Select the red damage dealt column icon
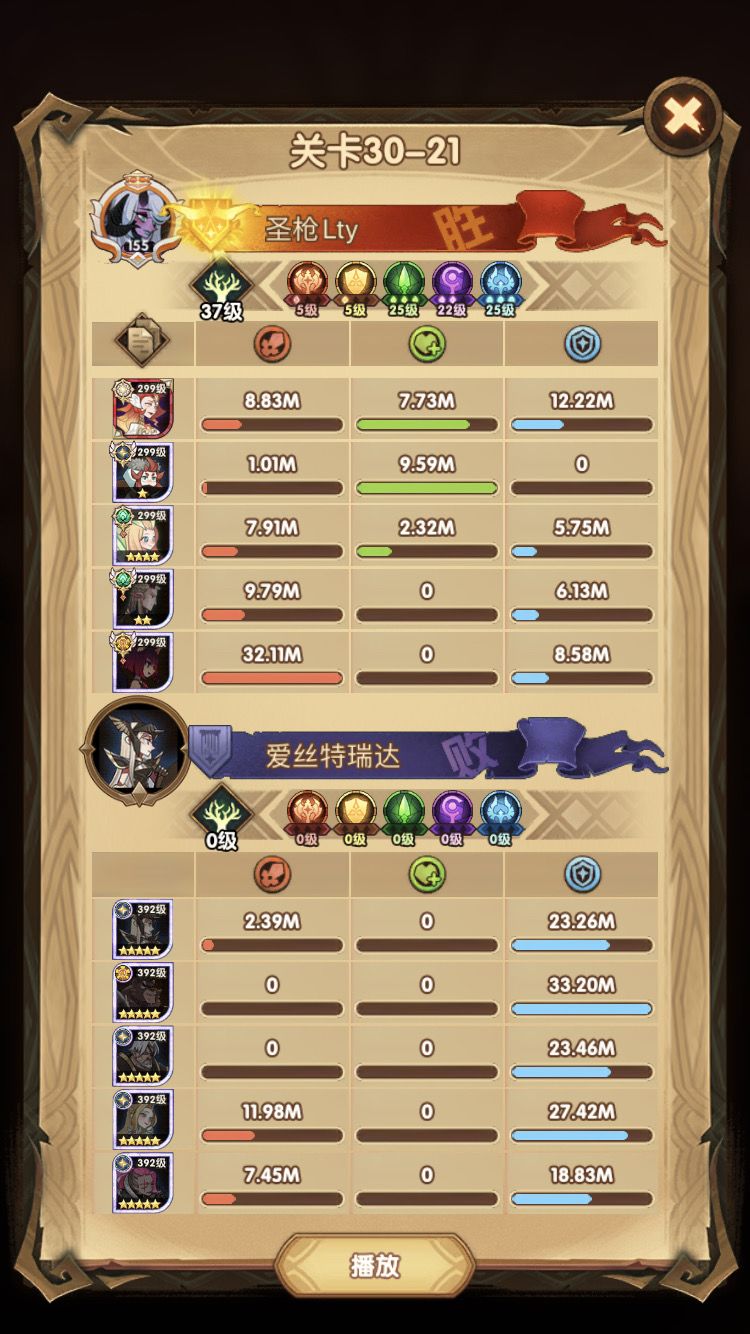This screenshot has height=1334, width=750. coord(272,343)
